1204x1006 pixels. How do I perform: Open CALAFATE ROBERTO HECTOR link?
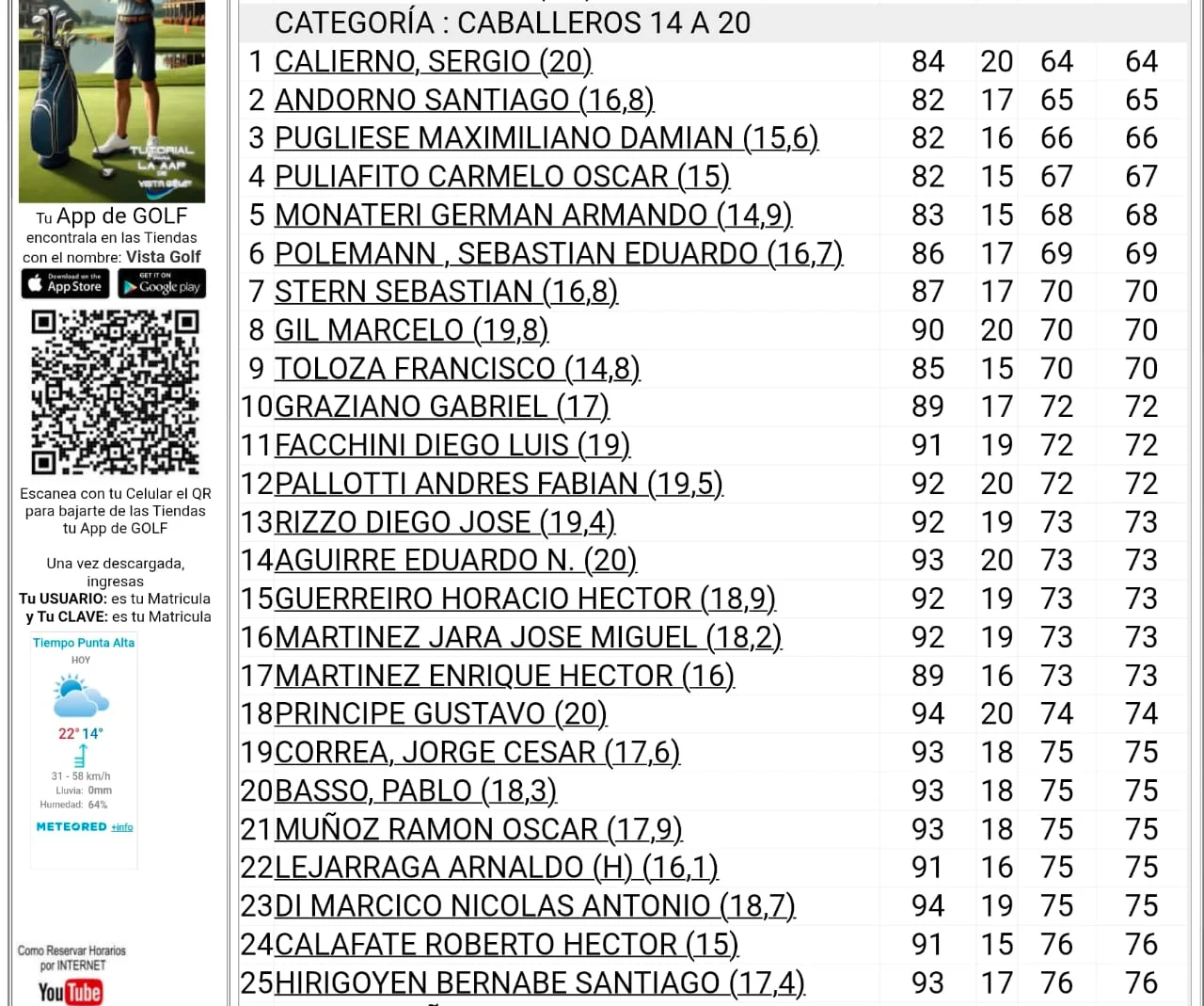(x=506, y=944)
